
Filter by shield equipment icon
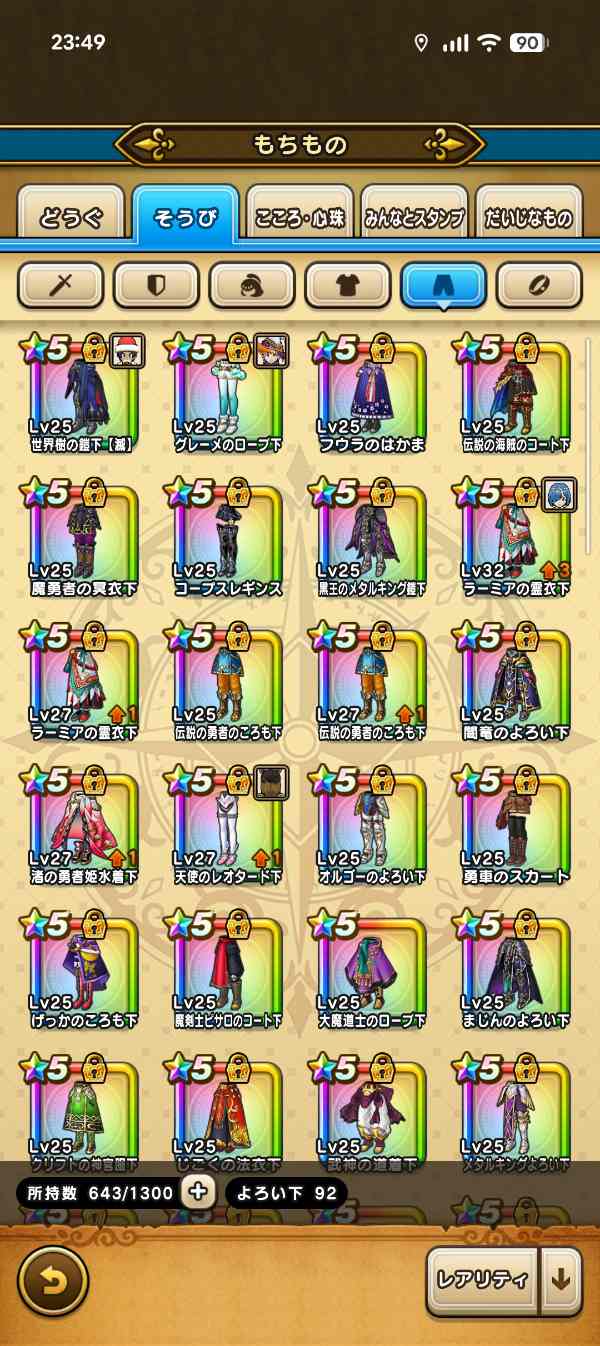click(x=156, y=286)
